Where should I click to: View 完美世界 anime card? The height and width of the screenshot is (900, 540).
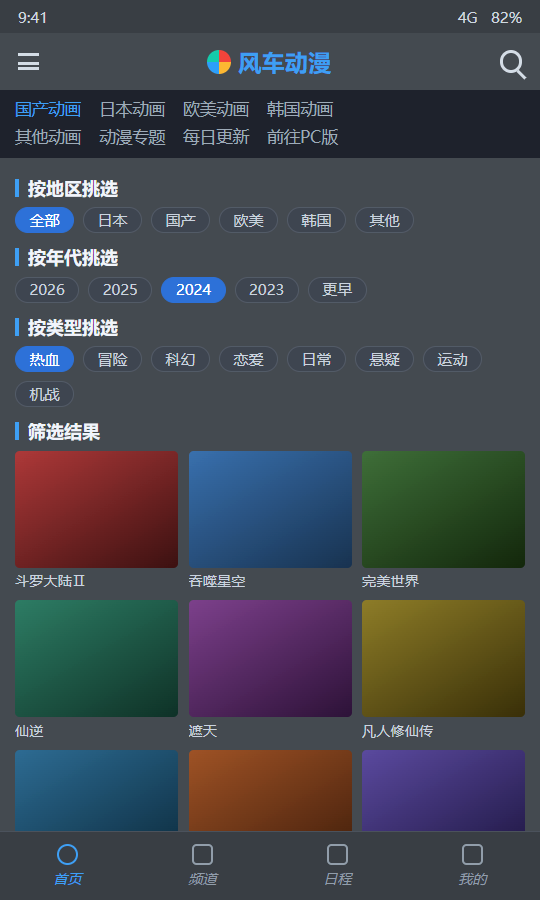point(444,520)
